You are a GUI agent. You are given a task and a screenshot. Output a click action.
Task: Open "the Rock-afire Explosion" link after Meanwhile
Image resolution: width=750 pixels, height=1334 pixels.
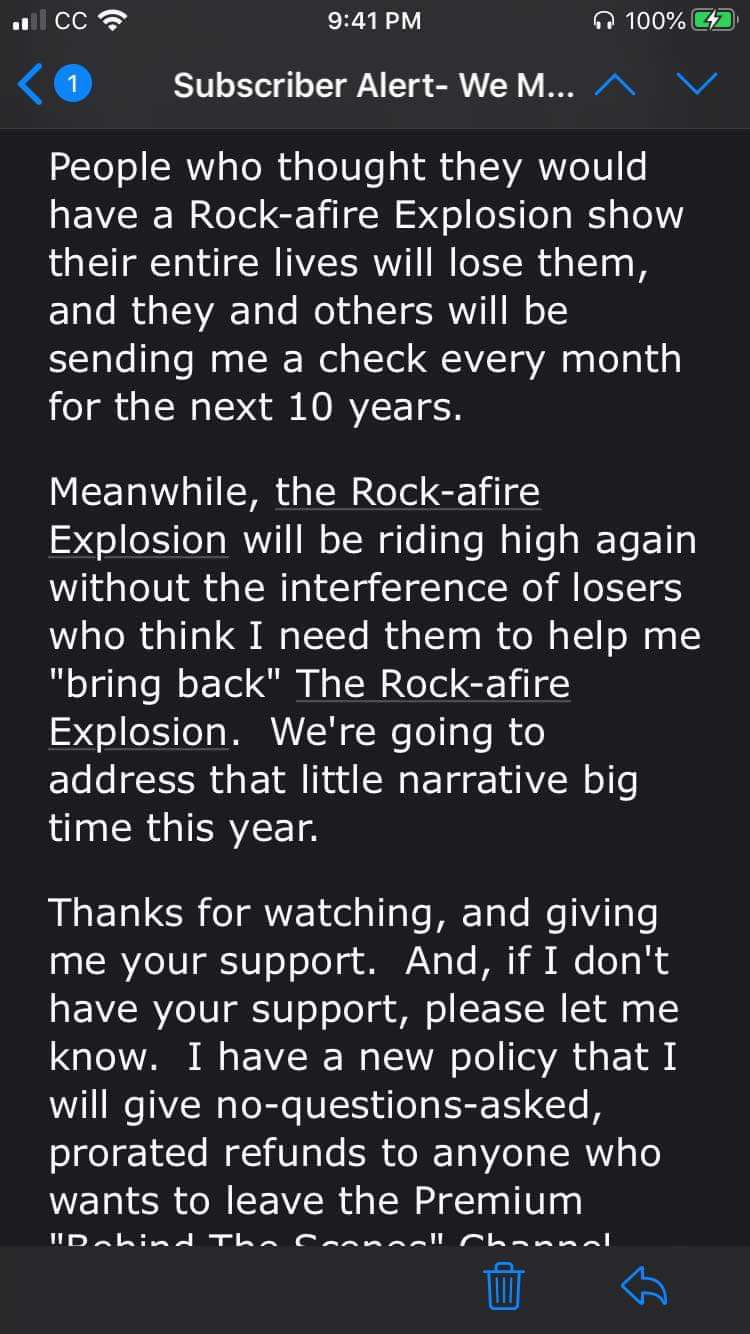408,492
